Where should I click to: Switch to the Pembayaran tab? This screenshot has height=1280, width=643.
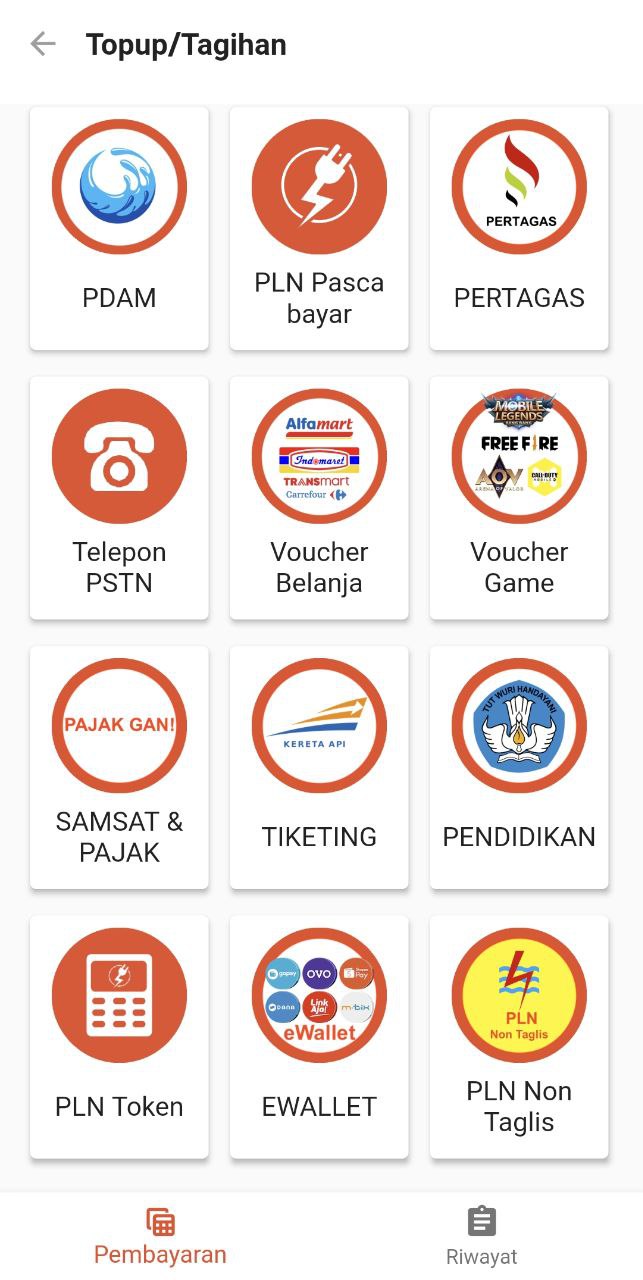(160, 1237)
